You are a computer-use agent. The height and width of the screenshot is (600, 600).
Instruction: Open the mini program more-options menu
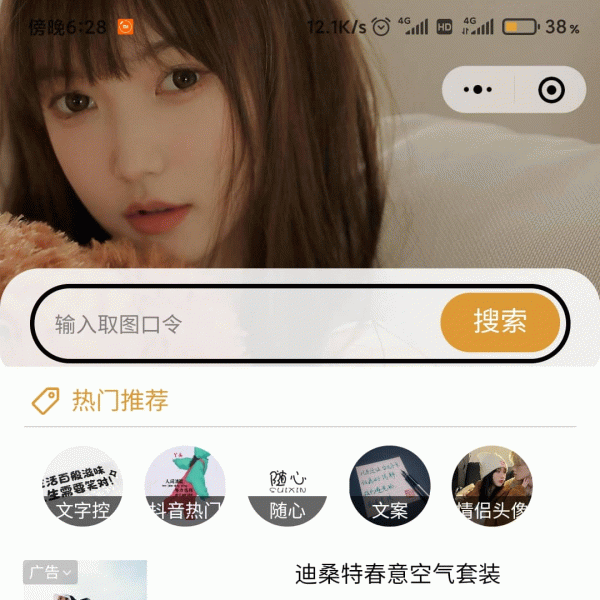click(478, 90)
